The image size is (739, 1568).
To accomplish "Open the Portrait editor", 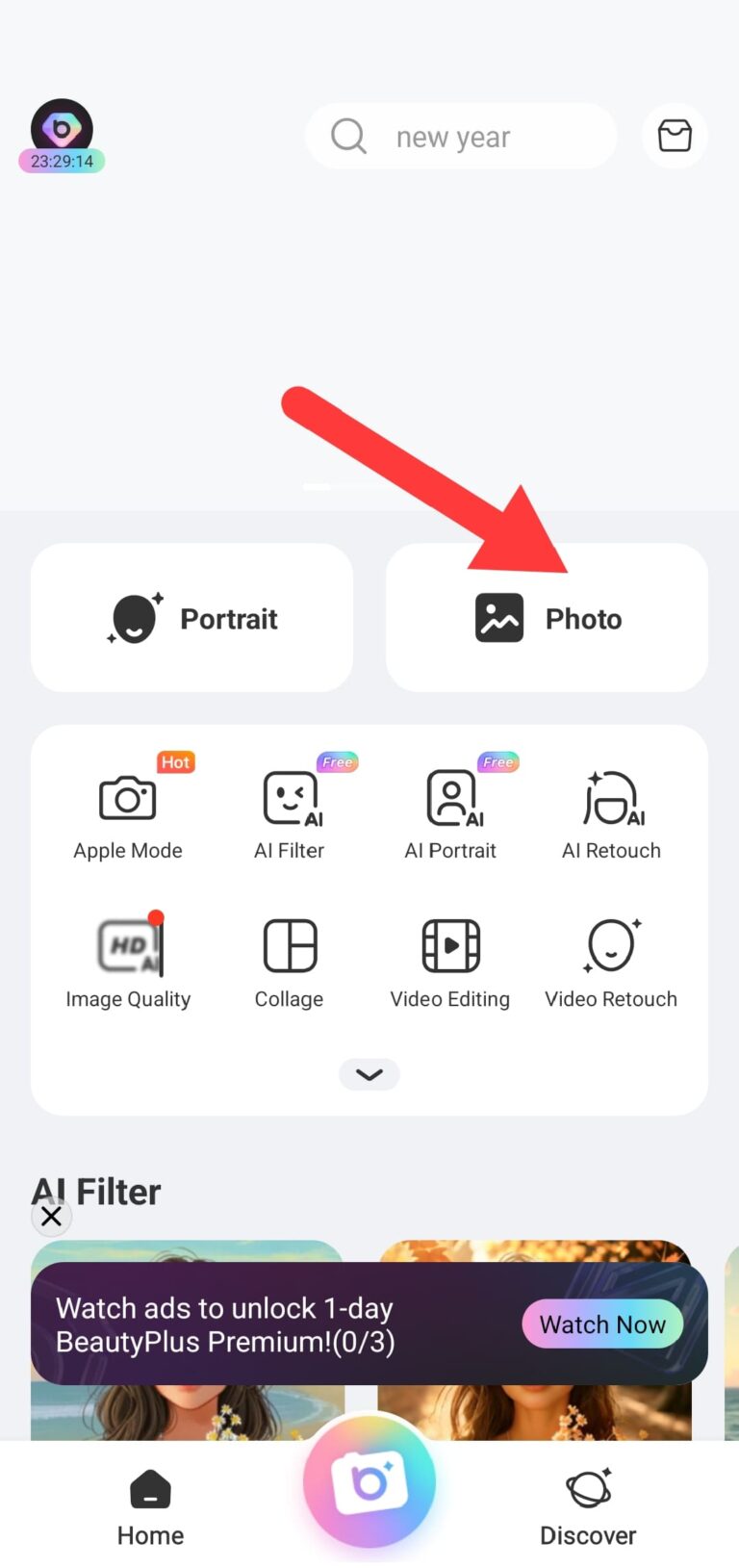I will (x=192, y=618).
